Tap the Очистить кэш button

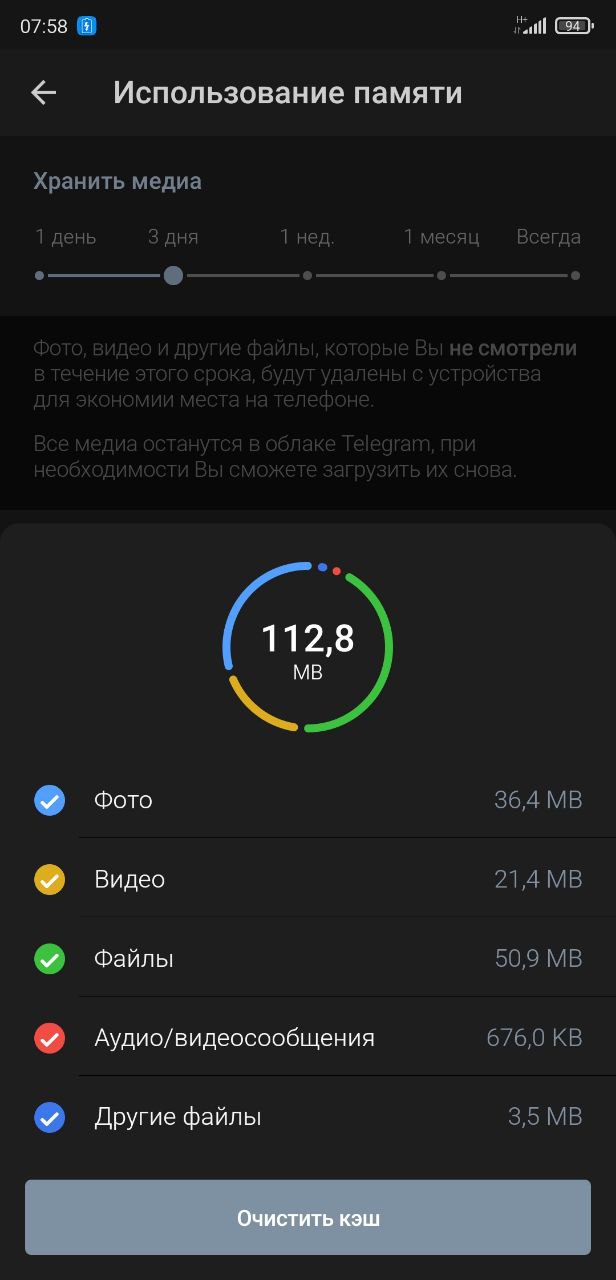(x=308, y=1218)
